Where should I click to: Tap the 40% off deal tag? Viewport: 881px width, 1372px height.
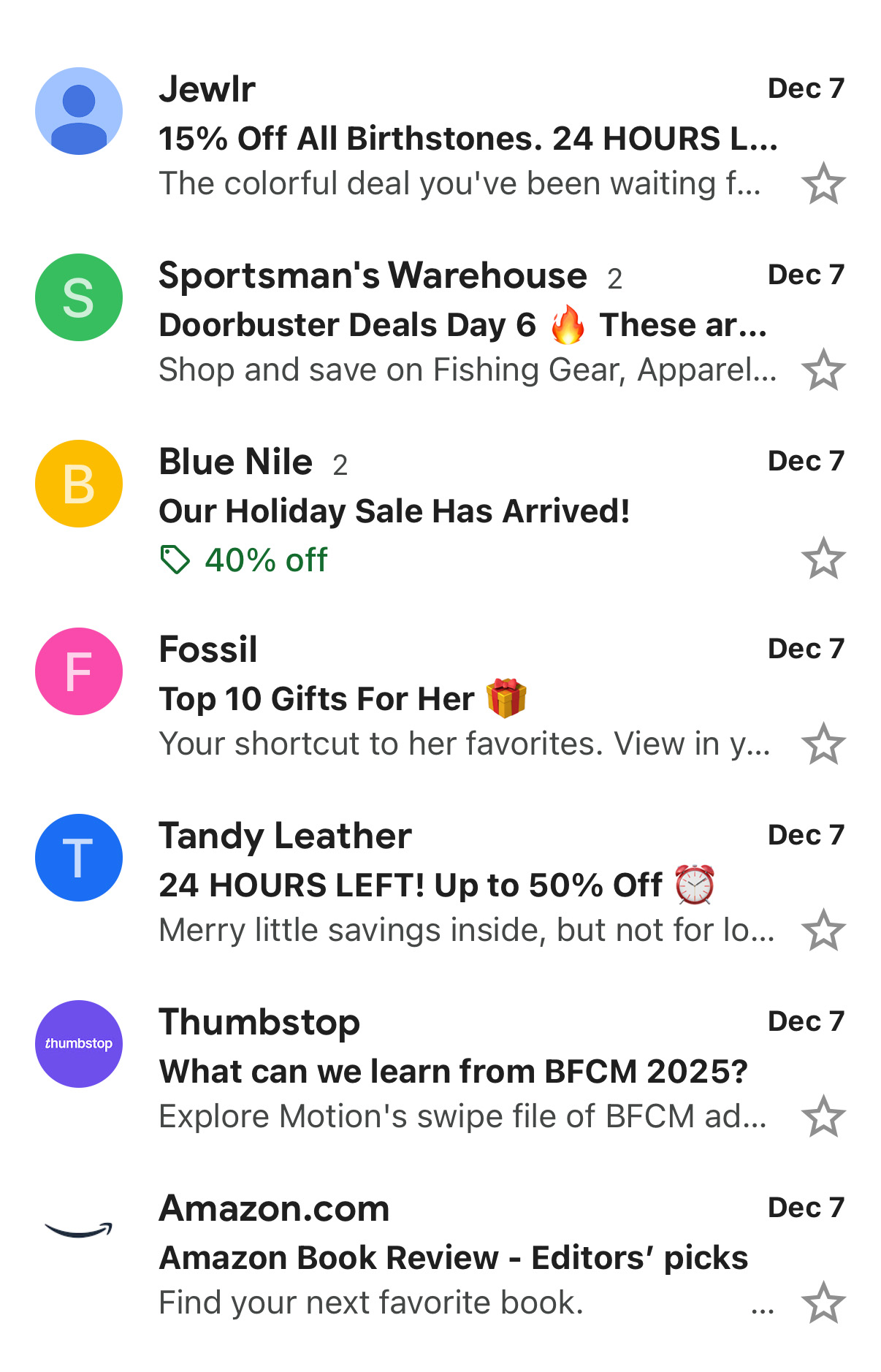(244, 560)
